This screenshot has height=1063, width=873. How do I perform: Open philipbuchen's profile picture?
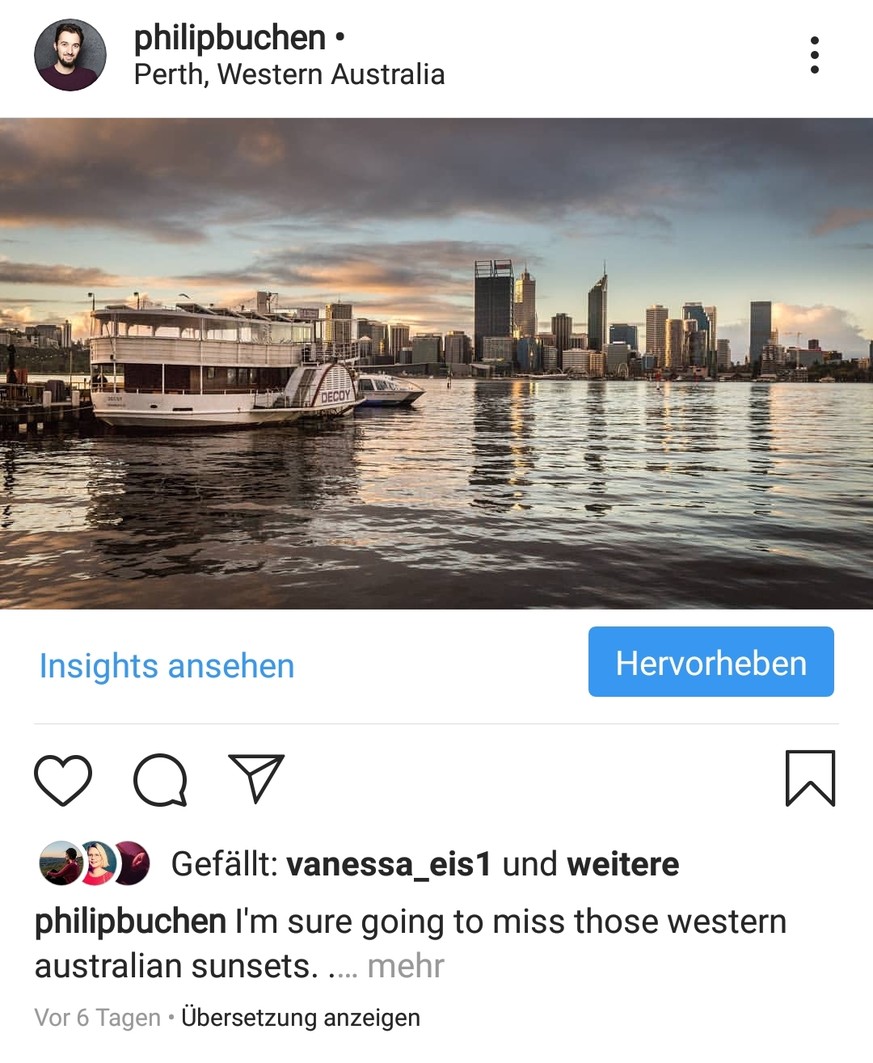pos(70,55)
